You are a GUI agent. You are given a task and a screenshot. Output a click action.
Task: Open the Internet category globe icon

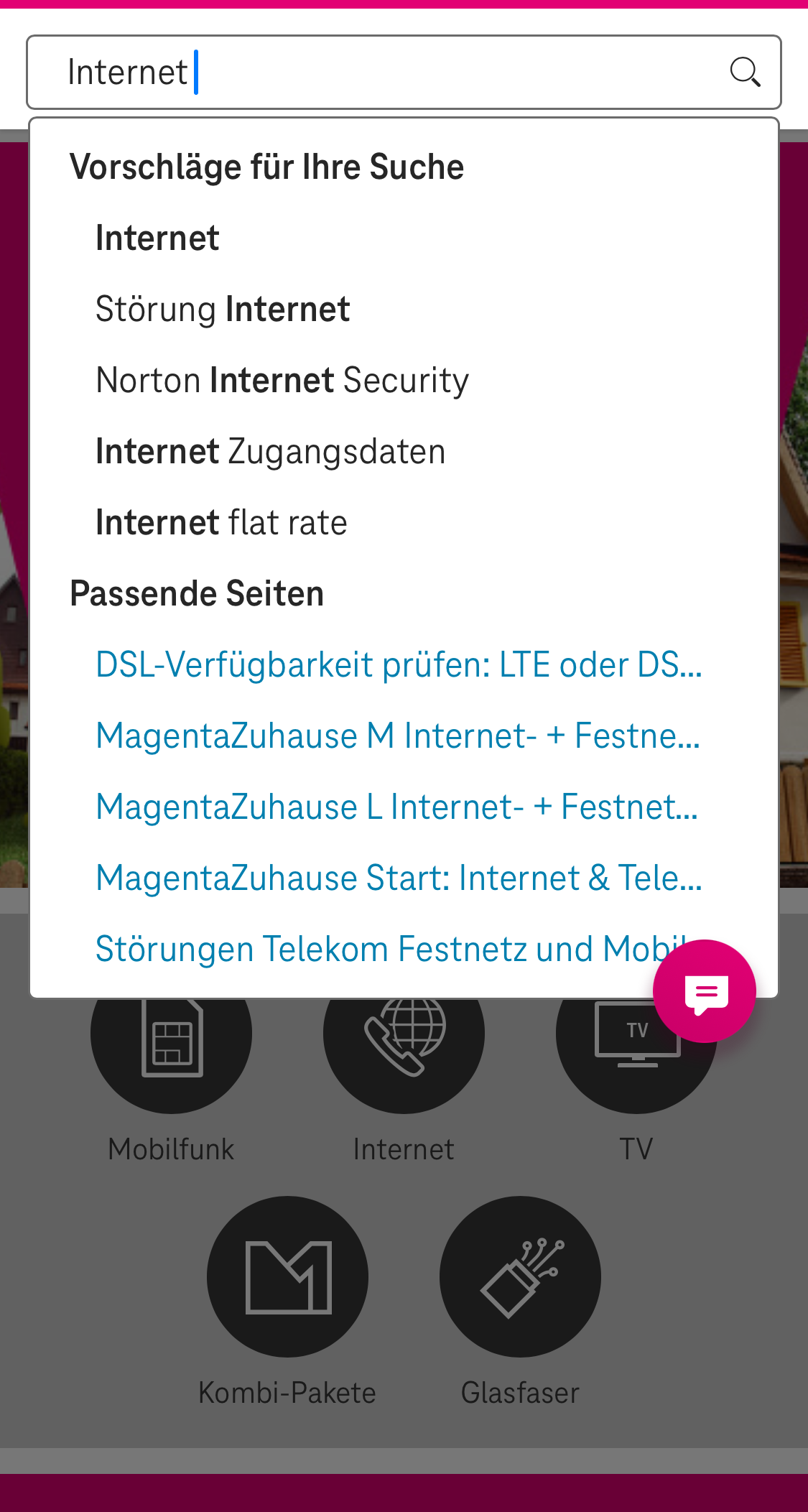(404, 1032)
